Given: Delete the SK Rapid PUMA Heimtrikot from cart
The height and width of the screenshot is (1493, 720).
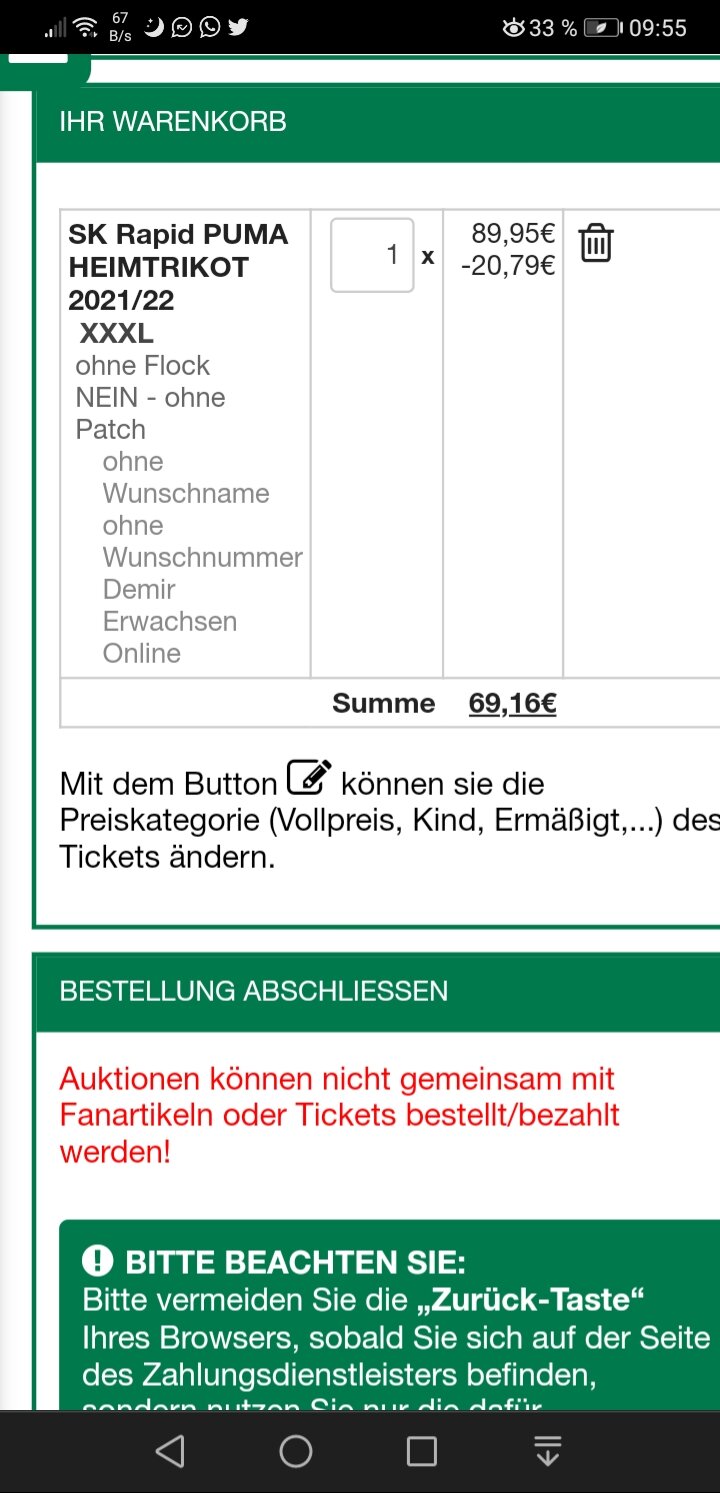Looking at the screenshot, I should pos(596,243).
